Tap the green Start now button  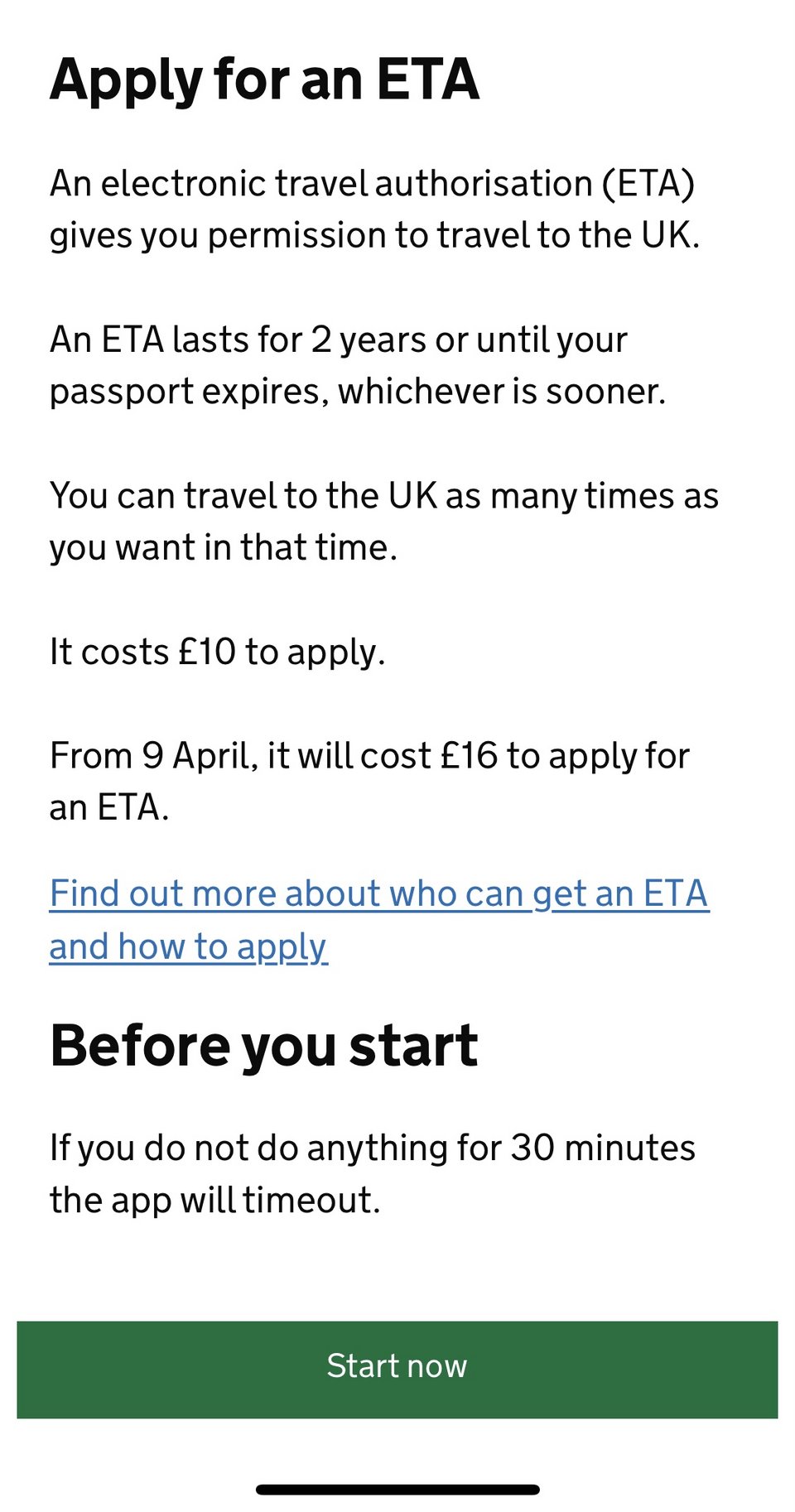coord(397,1368)
